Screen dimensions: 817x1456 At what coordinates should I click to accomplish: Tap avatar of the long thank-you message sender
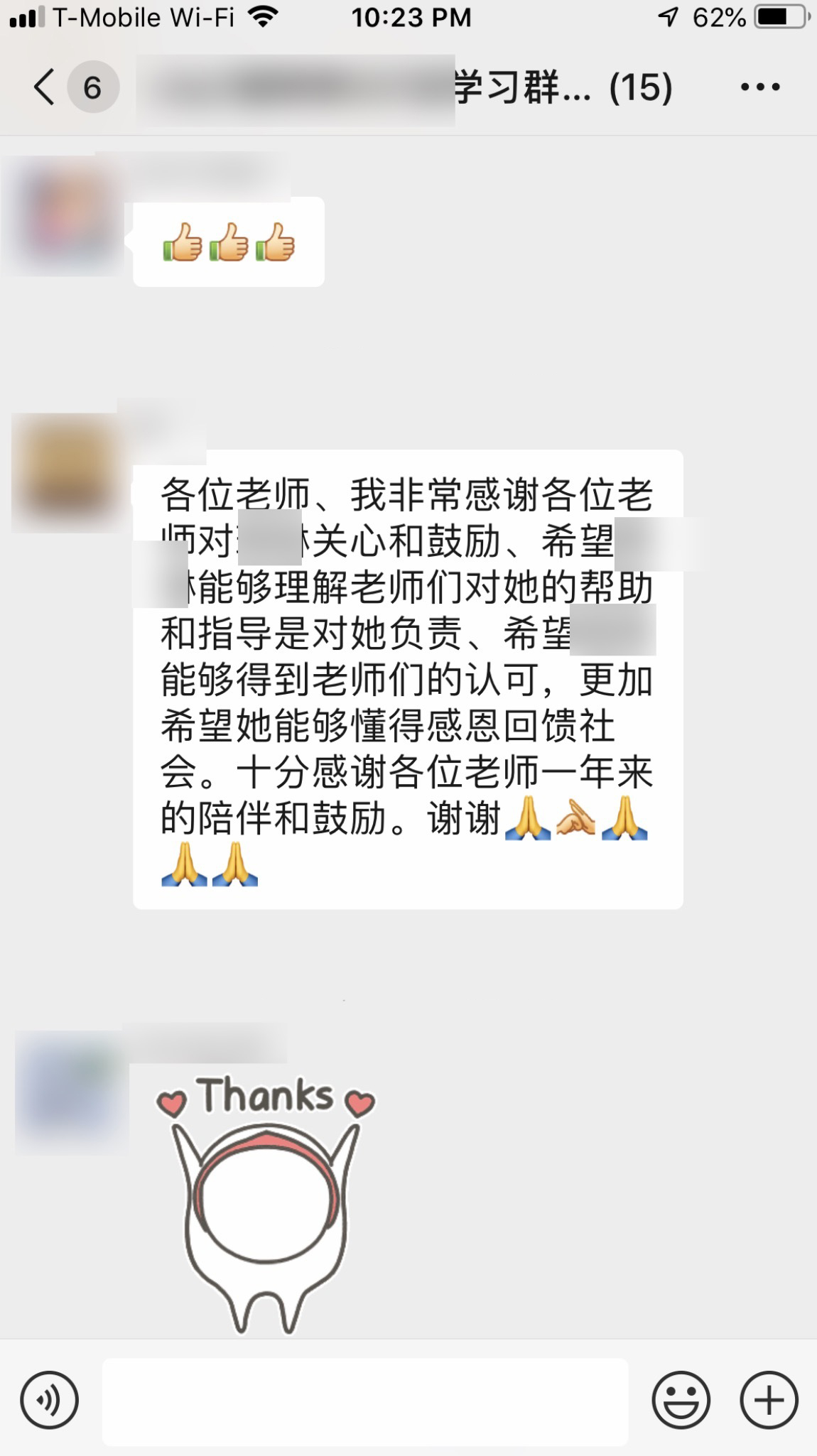point(67,472)
